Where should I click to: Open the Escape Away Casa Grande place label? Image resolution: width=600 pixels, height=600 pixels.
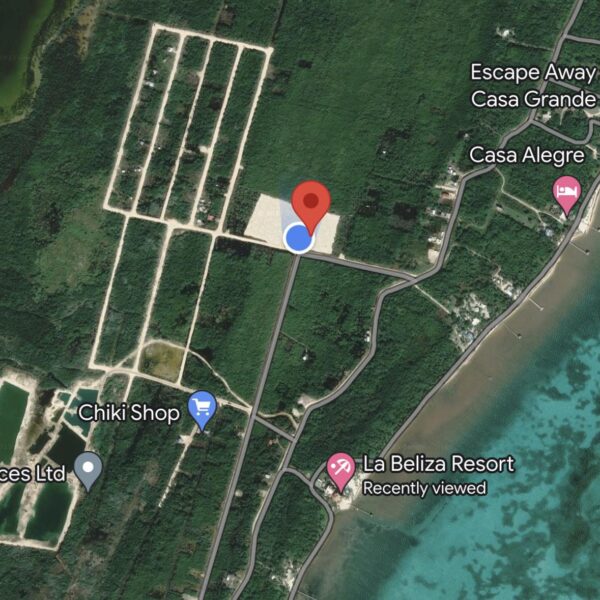532,85
